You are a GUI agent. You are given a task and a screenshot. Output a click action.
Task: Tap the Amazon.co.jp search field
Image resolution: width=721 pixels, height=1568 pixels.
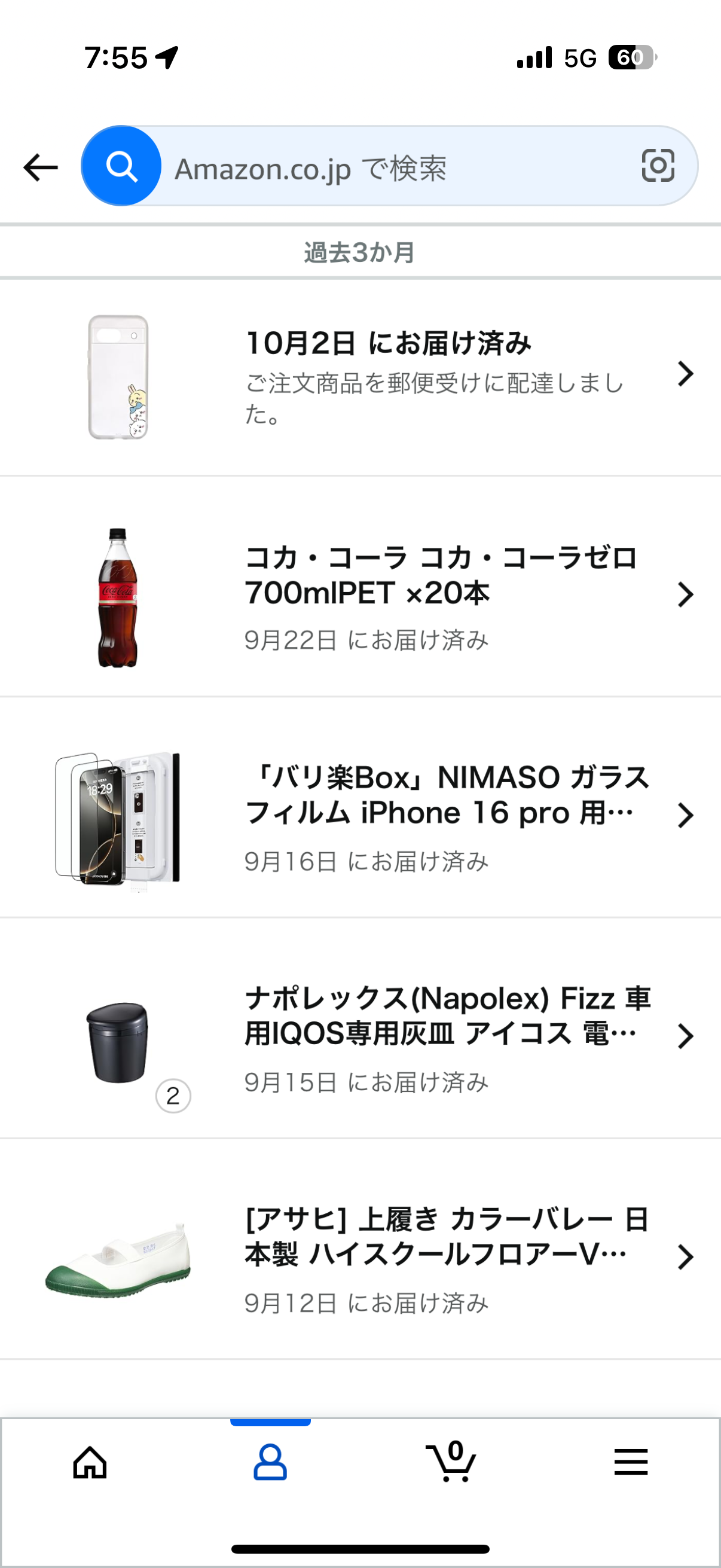point(389,168)
